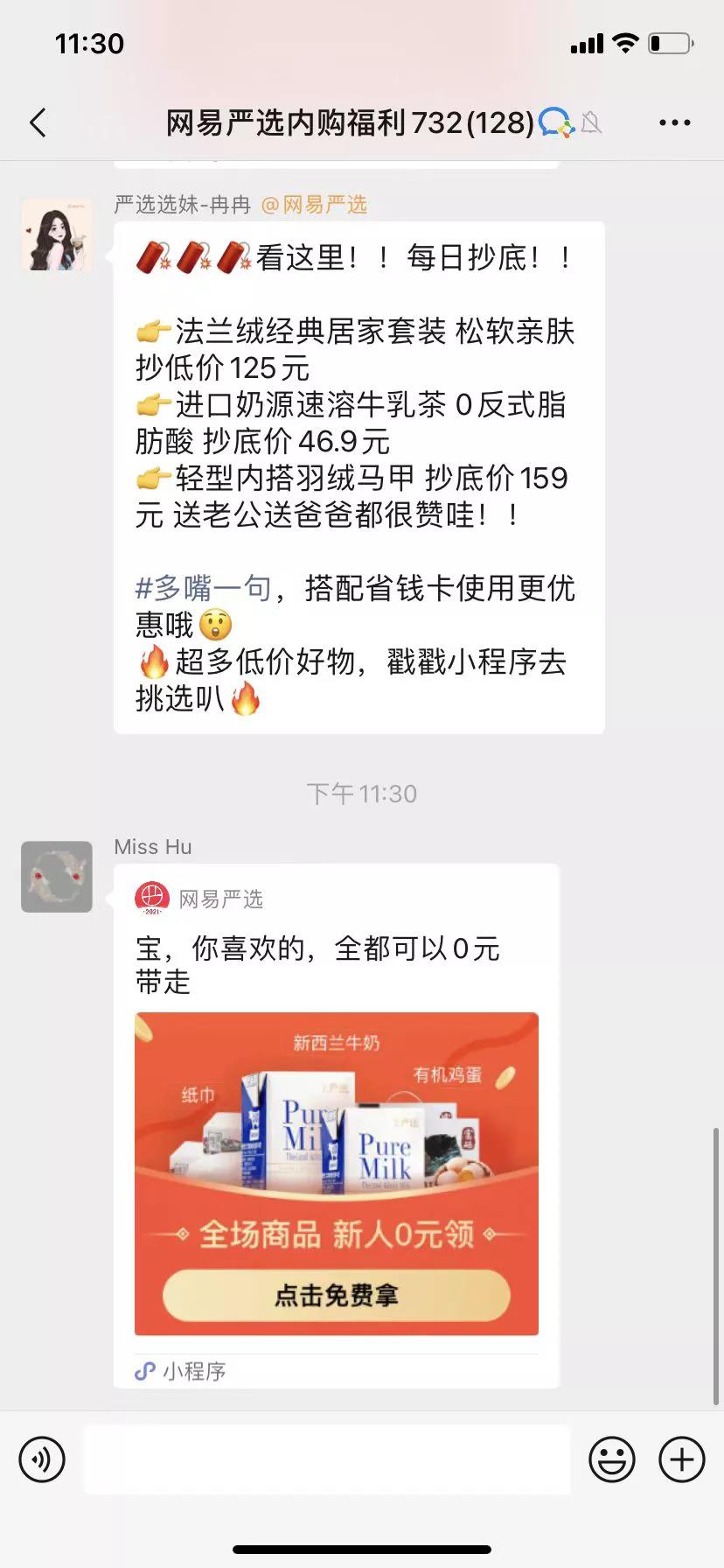Open the plus attachments menu

pyautogui.click(x=681, y=1459)
